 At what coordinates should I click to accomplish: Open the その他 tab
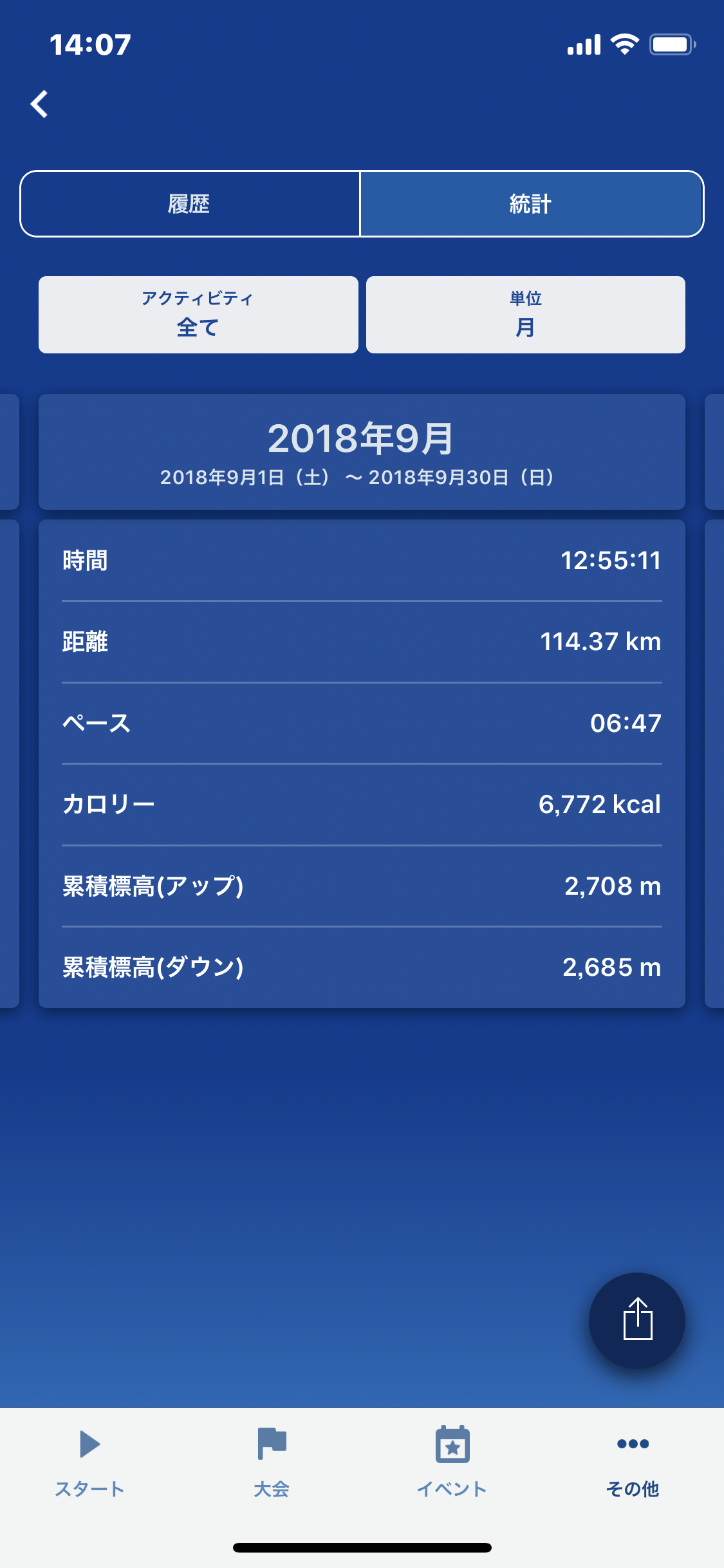point(633,1462)
